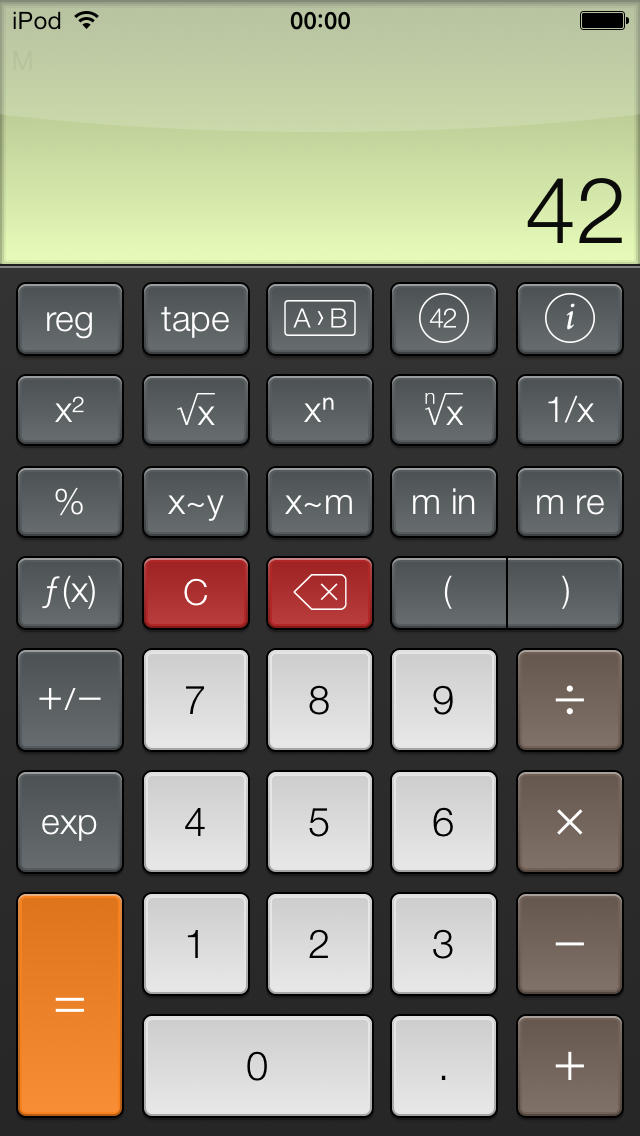
Task: Recall memory with m re
Action: (x=570, y=502)
